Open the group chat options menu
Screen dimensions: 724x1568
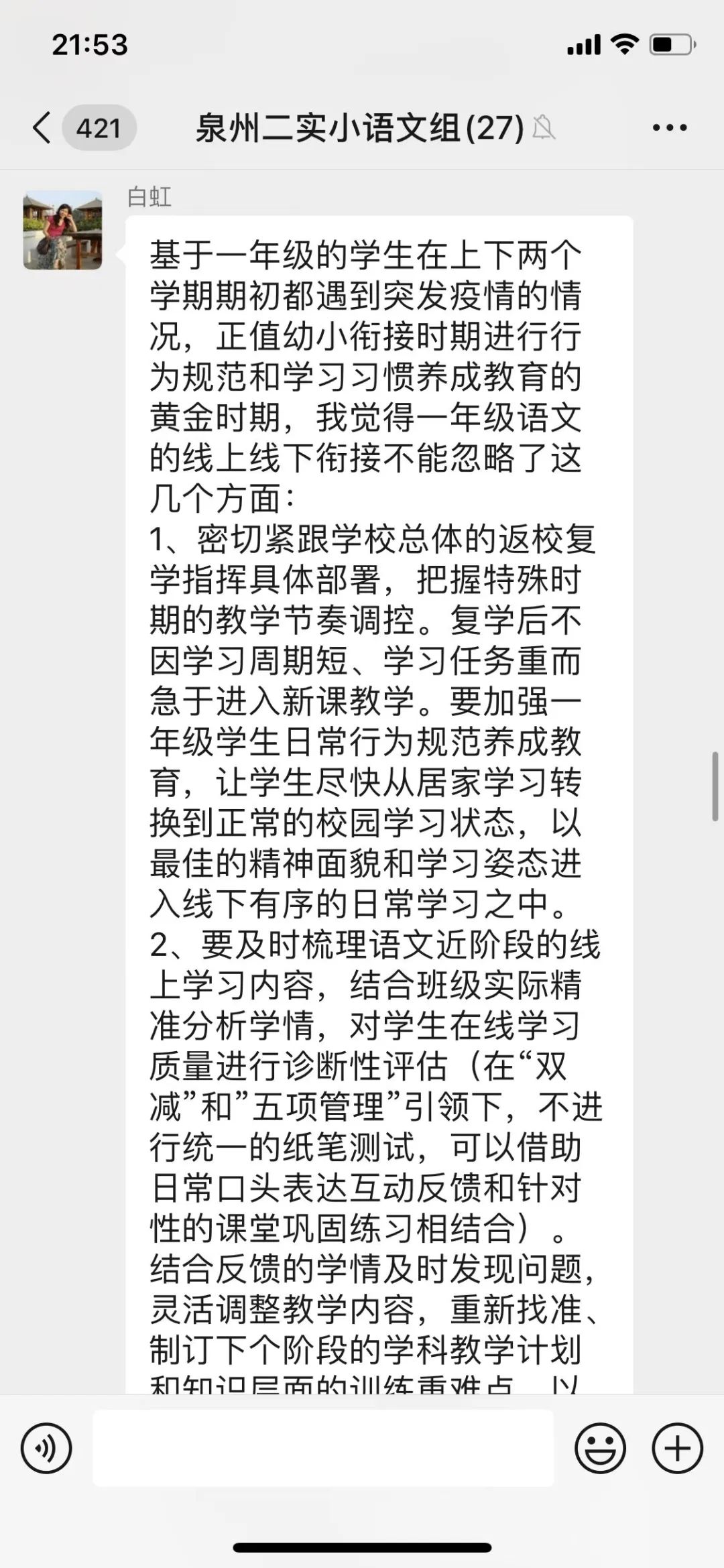(669, 127)
